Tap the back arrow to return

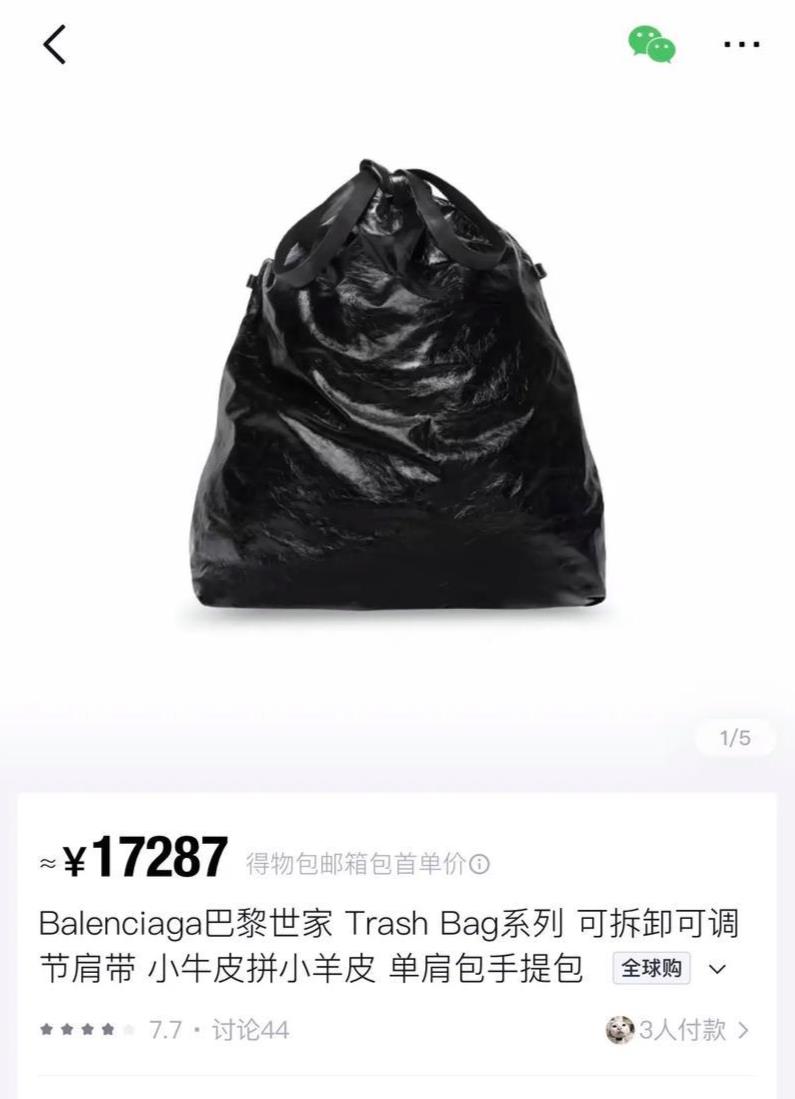point(55,45)
